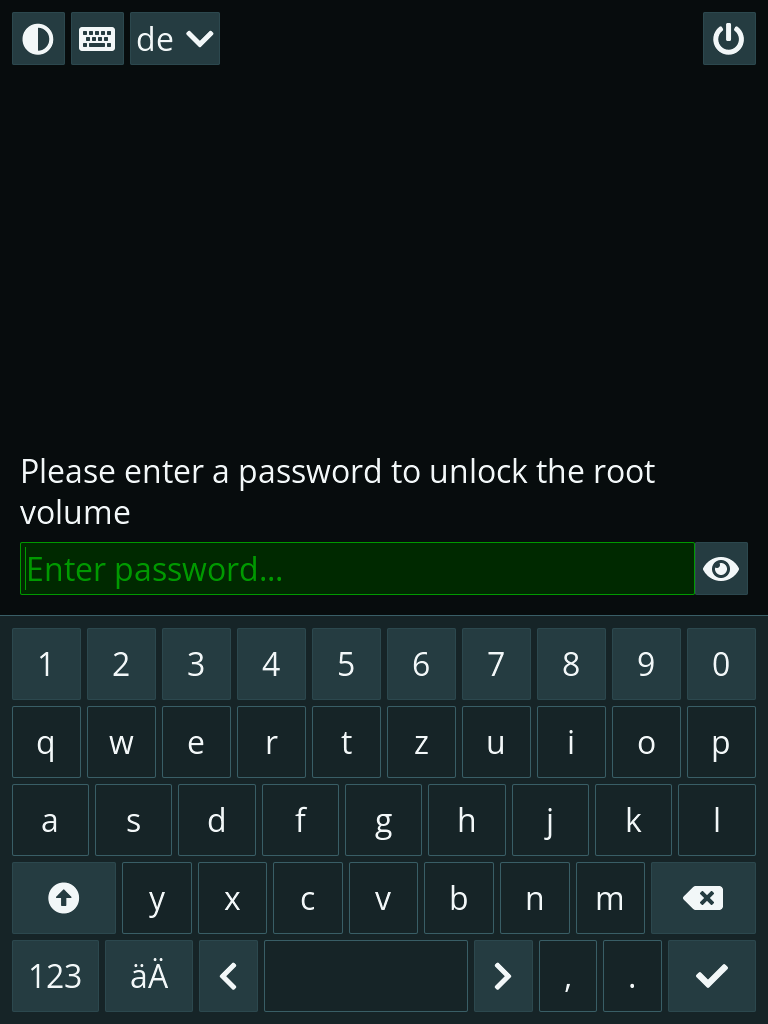The image size is (768, 1024).
Task: Move the cursor right with the arrow key
Action: (502, 975)
